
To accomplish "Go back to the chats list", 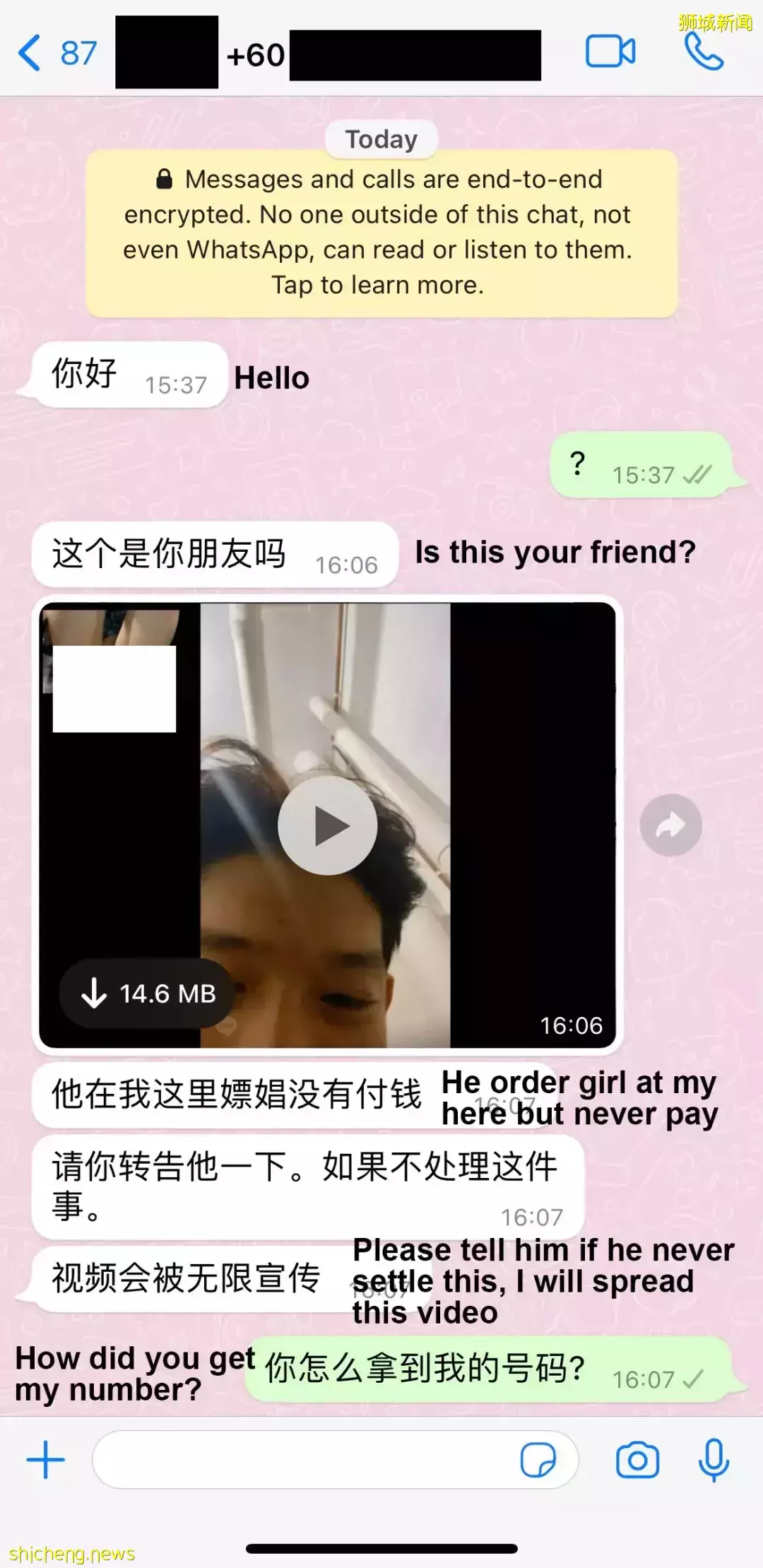I will pyautogui.click(x=28, y=52).
